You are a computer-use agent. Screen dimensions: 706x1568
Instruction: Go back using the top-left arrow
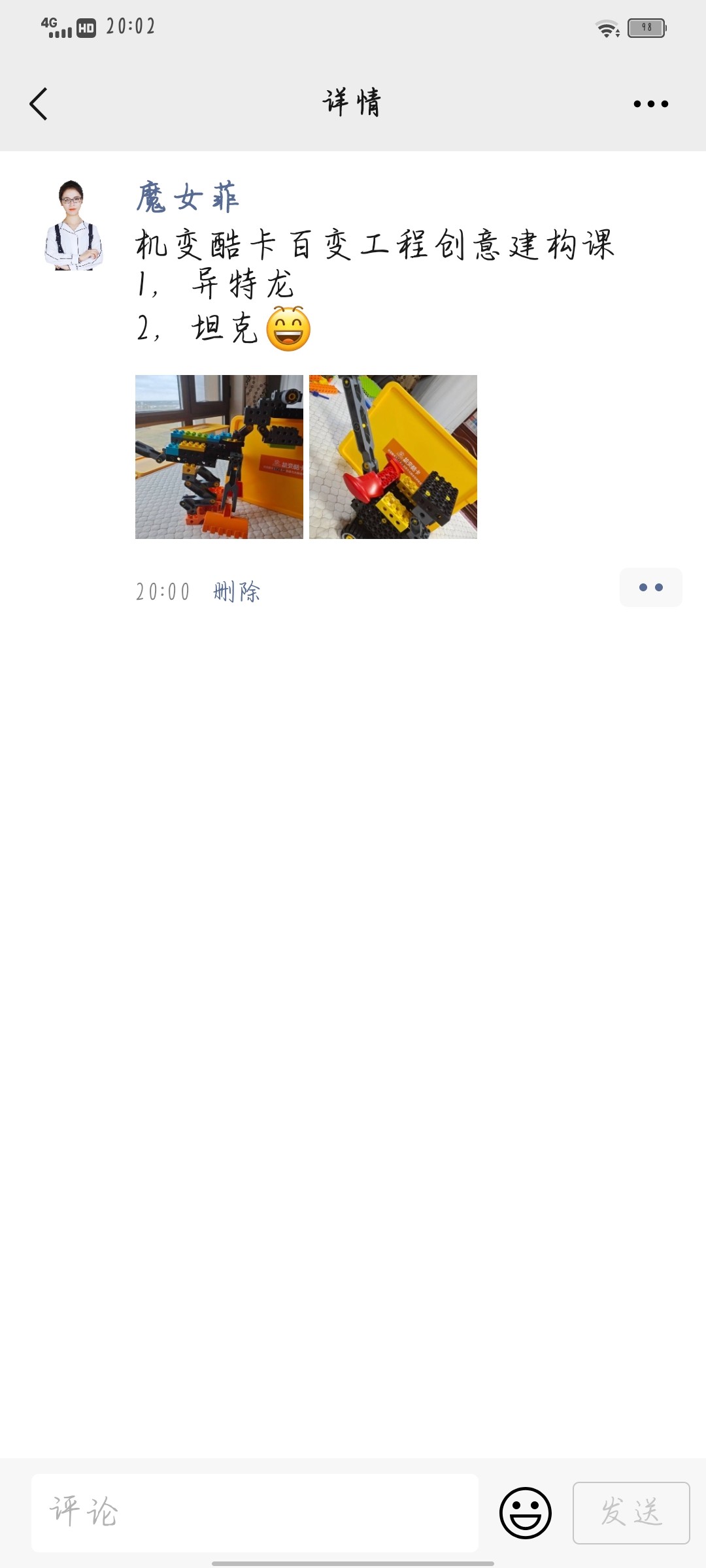click(39, 104)
